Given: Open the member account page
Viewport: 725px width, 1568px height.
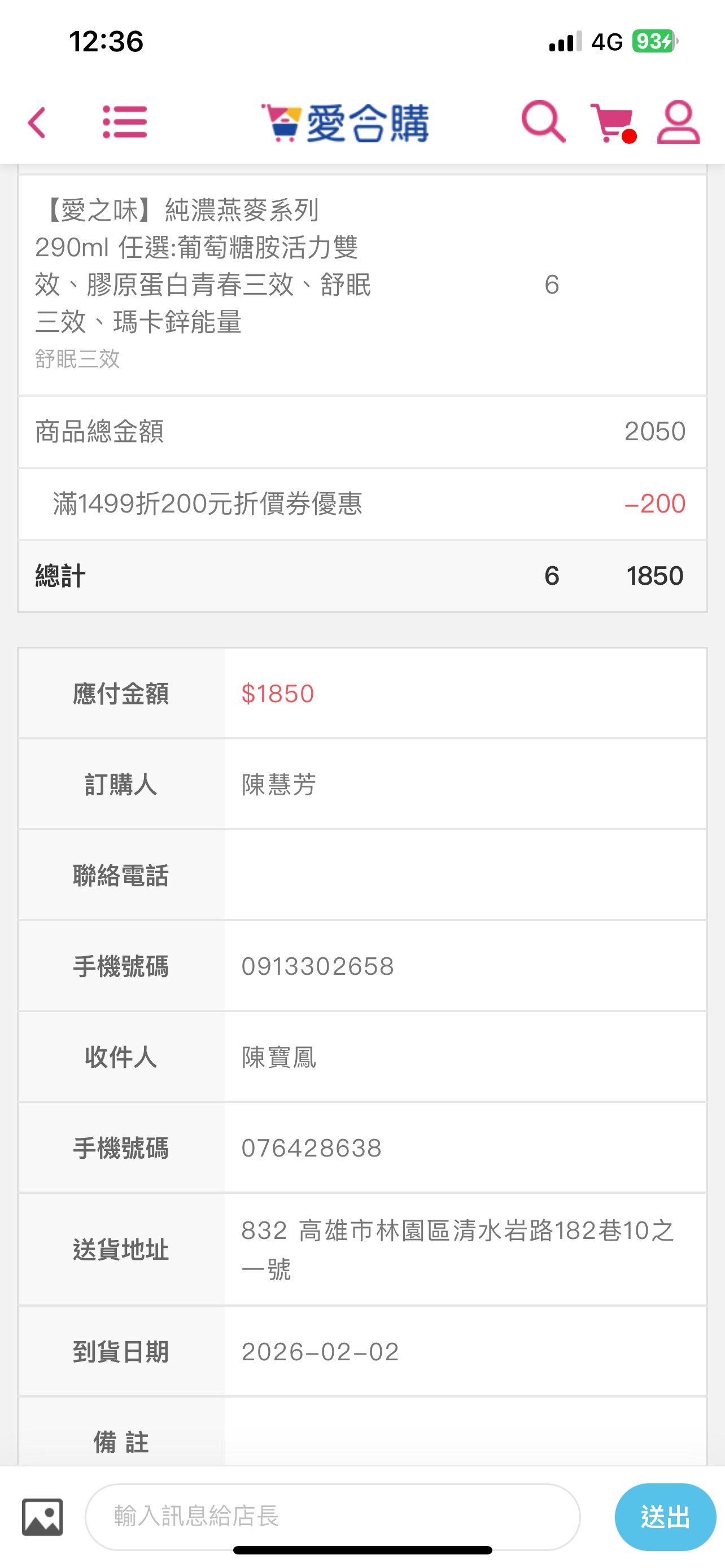Looking at the screenshot, I should pyautogui.click(x=678, y=122).
